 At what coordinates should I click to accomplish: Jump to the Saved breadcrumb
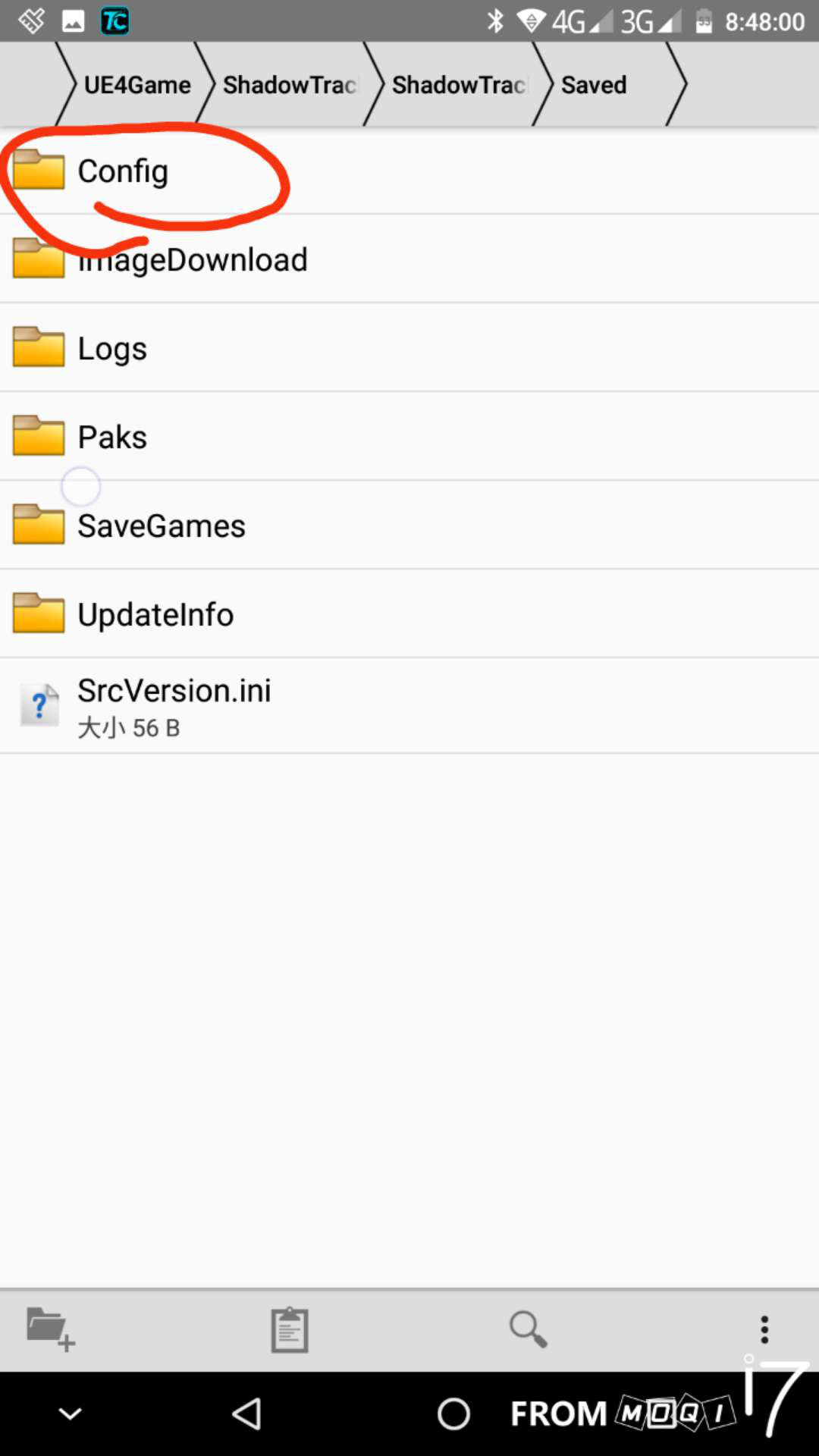(x=594, y=85)
